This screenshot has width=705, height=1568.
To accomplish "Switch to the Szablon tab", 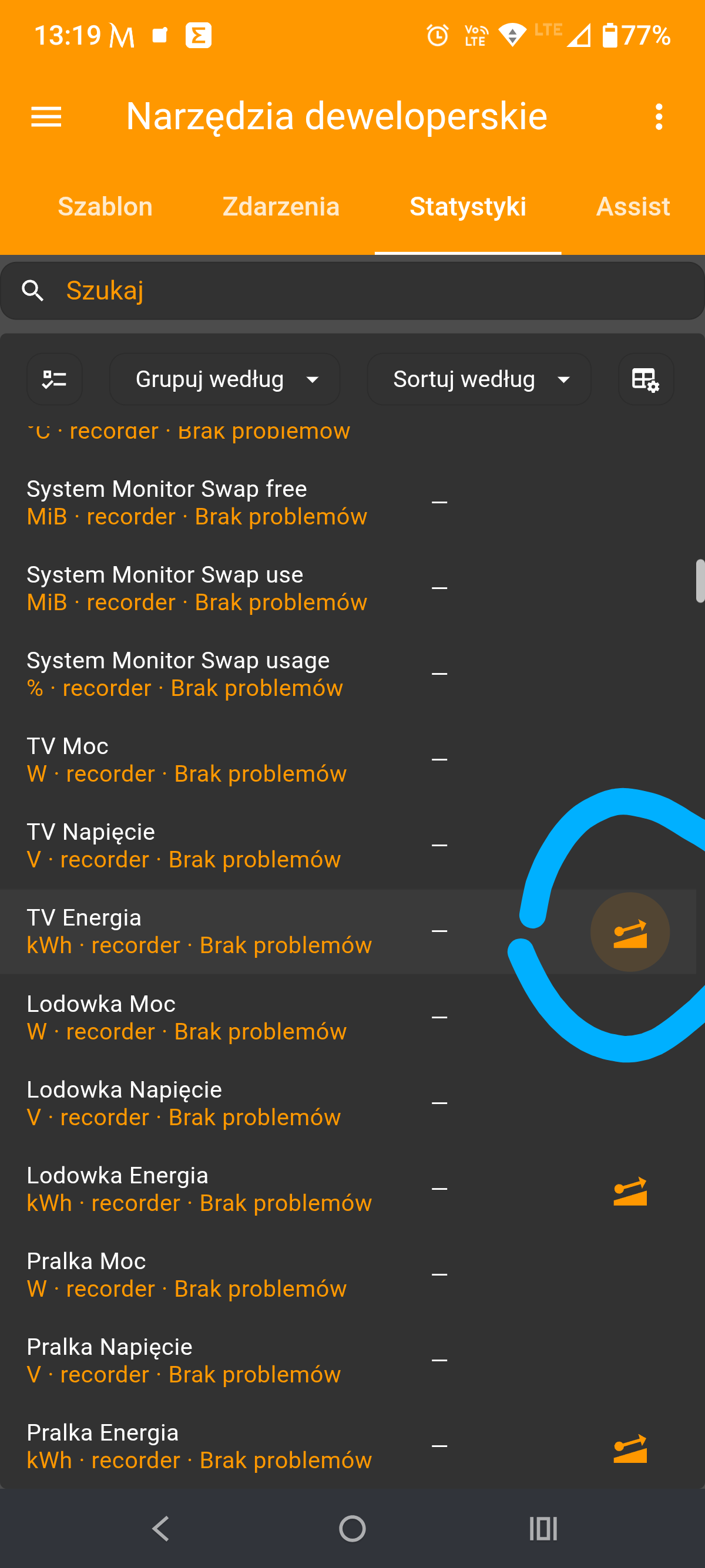I will pos(105,207).
